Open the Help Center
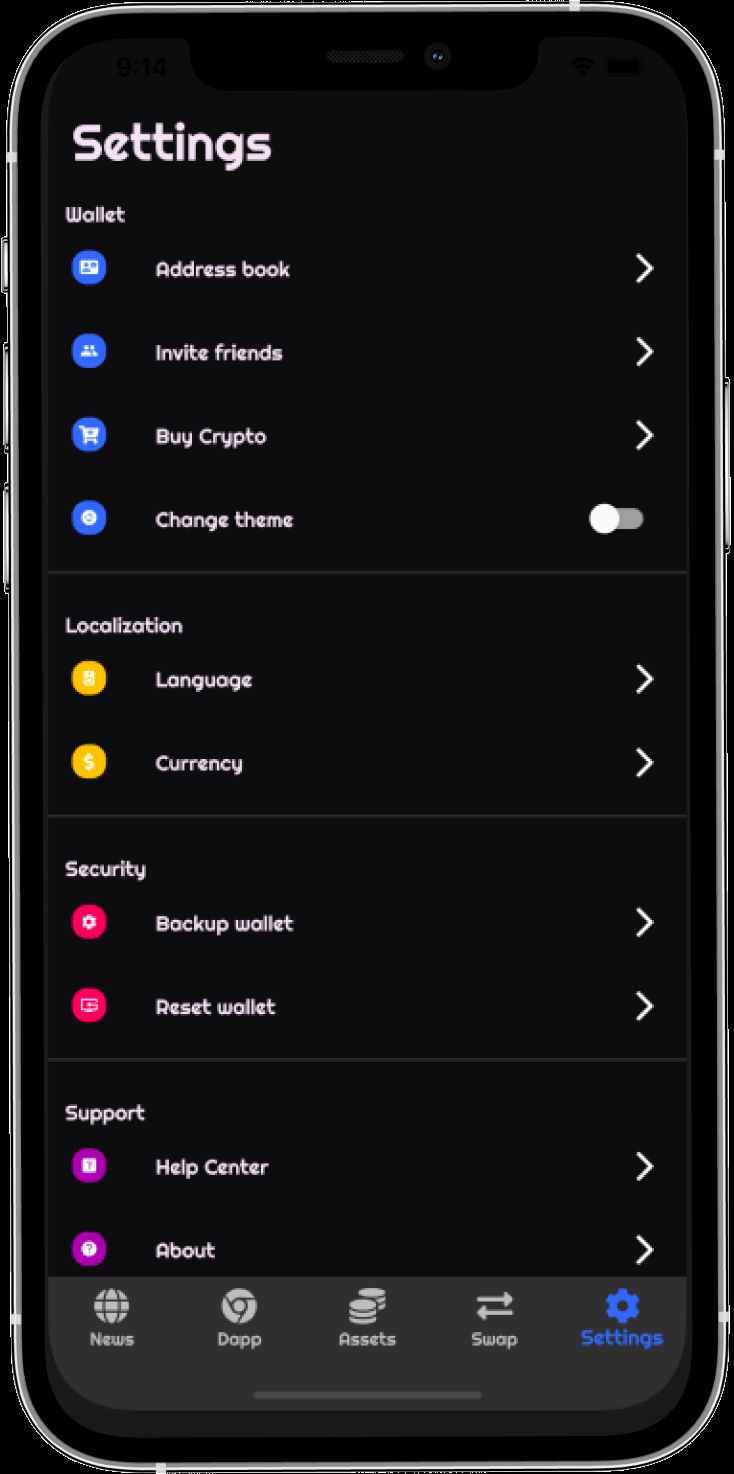Image resolution: width=734 pixels, height=1474 pixels. [211, 1167]
